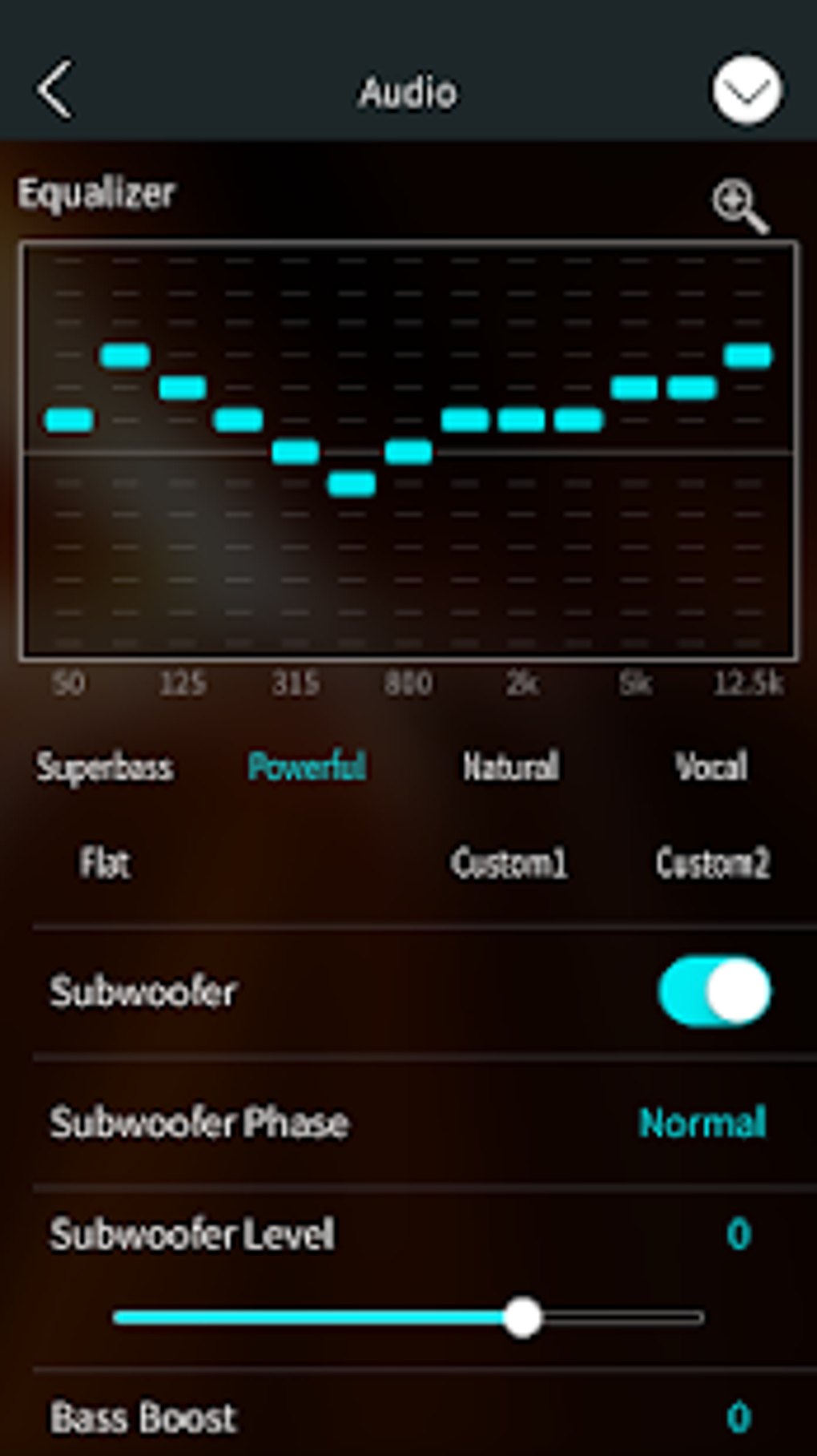Viewport: 817px width, 1456px height.
Task: Load the Custom2 preset
Action: (x=712, y=863)
